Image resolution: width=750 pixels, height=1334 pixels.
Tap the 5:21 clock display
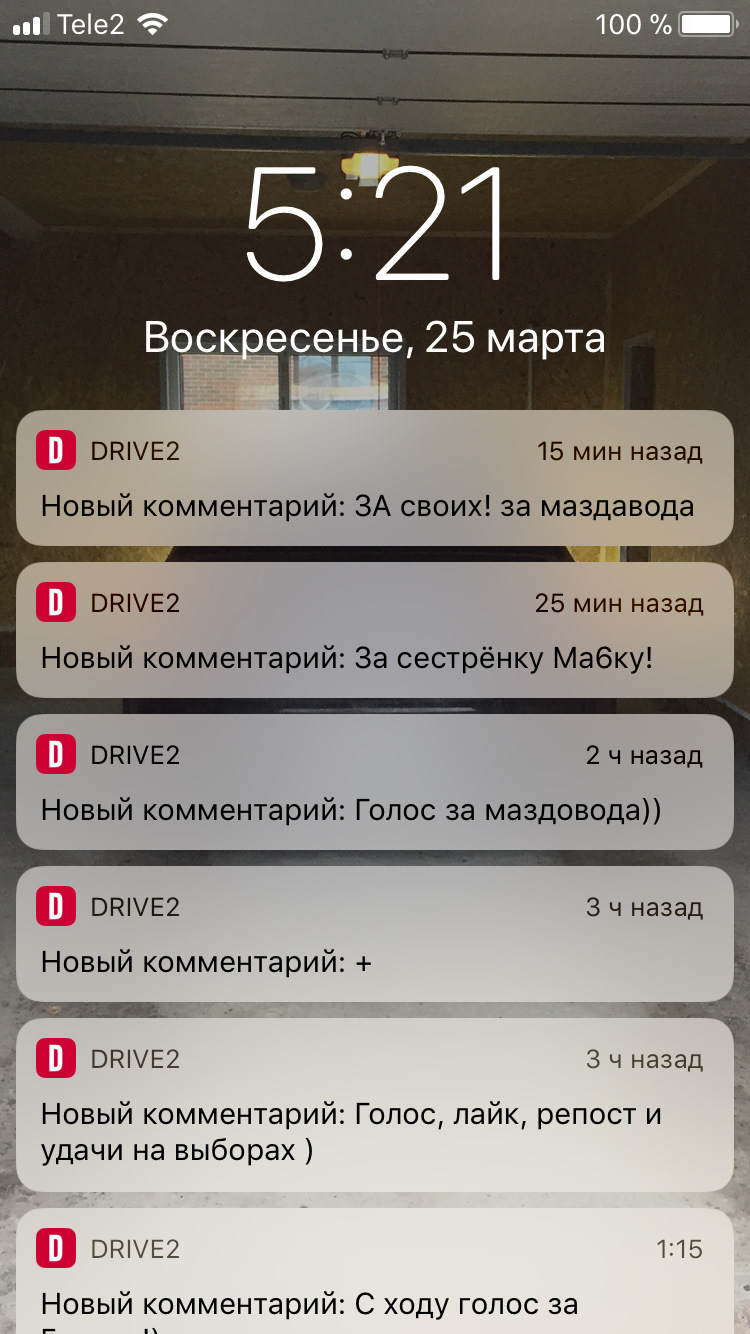[375, 230]
